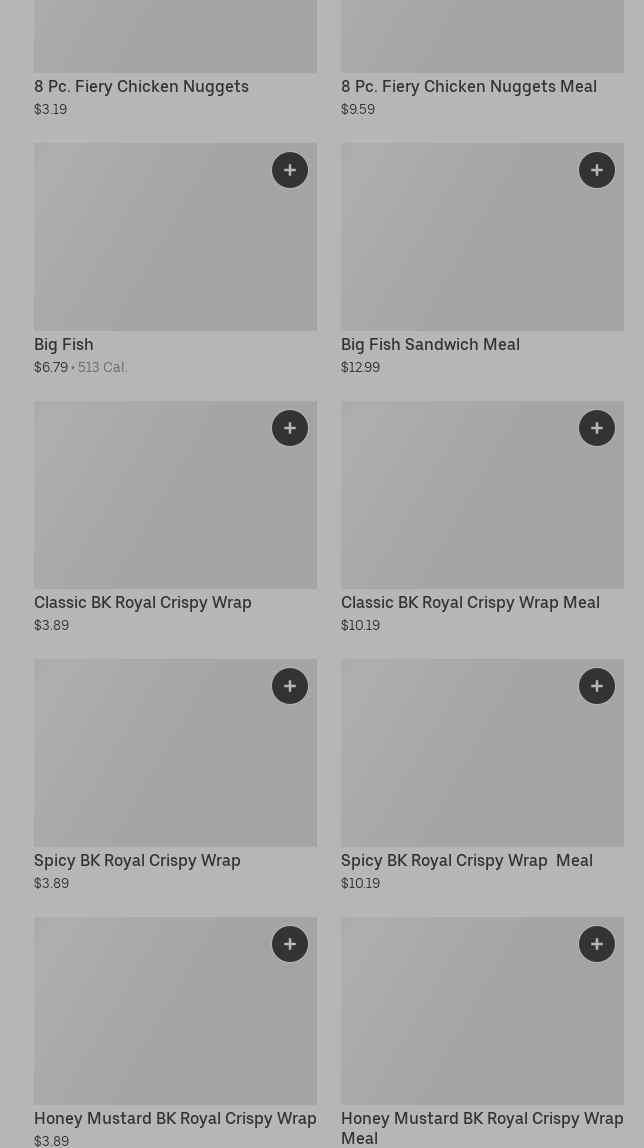This screenshot has height=1148, width=644.
Task: View Spicy BK Royal Crispy Wrap Meal details
Action: click(460, 768)
